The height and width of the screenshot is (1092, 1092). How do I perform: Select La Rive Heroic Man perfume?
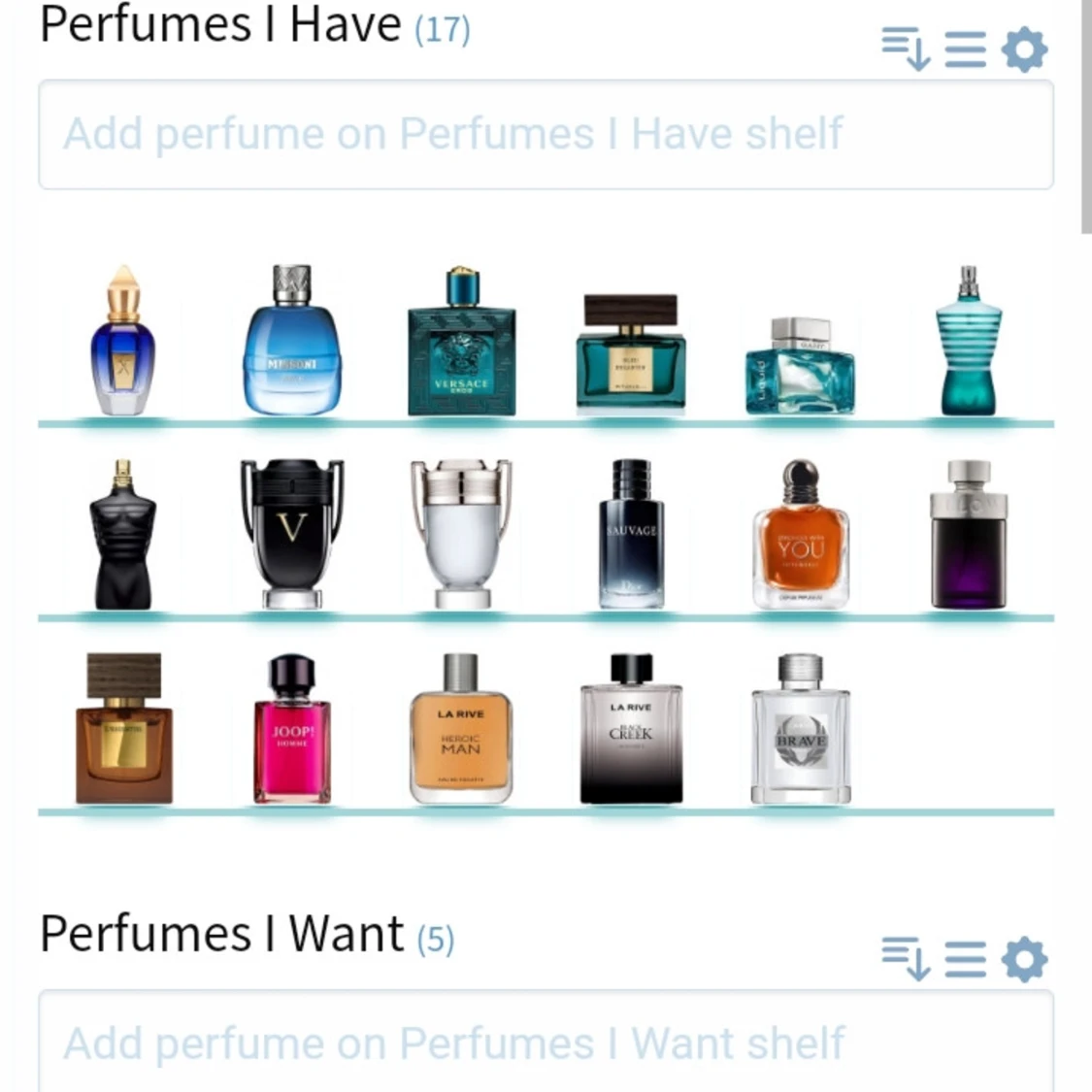(461, 729)
